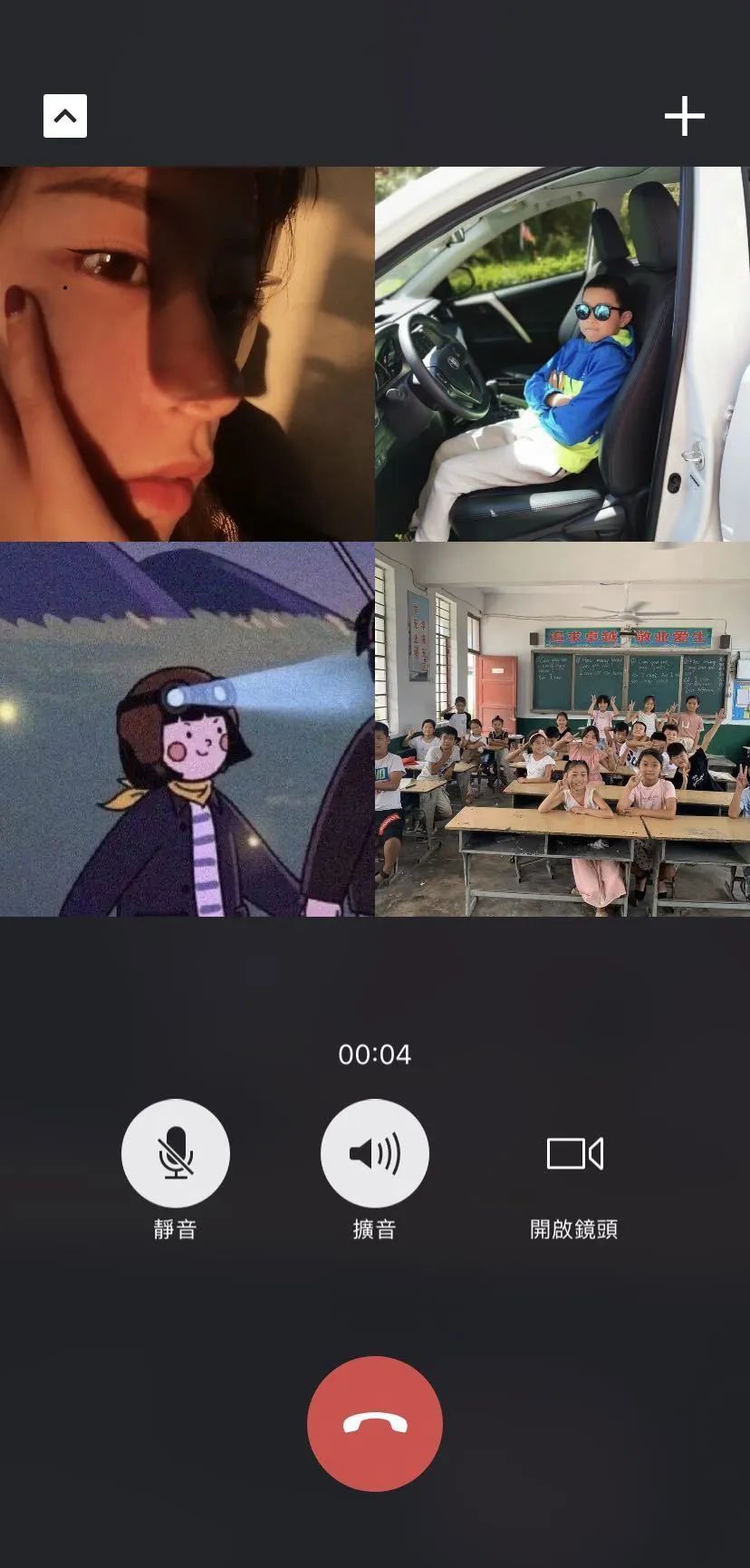The width and height of the screenshot is (750, 1568).
Task: Turn on the camera (開啟鏡頭)
Action: pos(574,1153)
